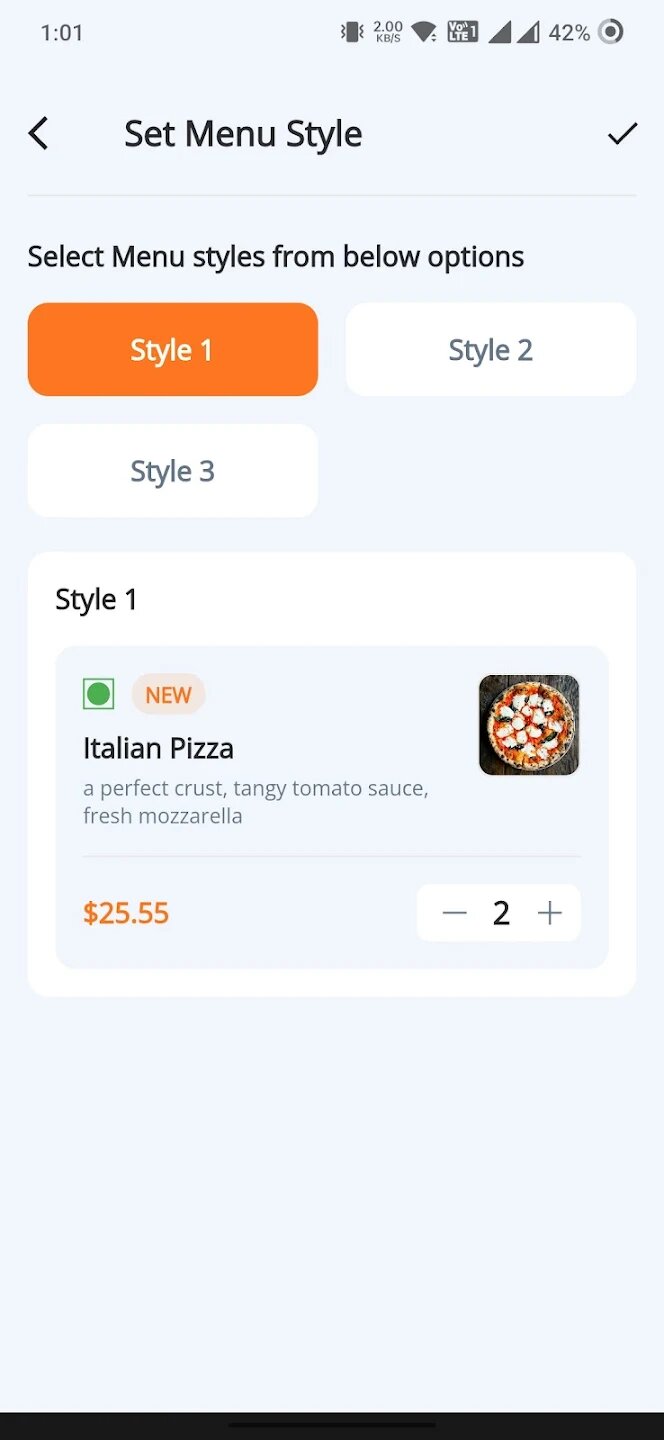The width and height of the screenshot is (664, 1440).
Task: Increase Italian Pizza quantity with plus
Action: 549,913
